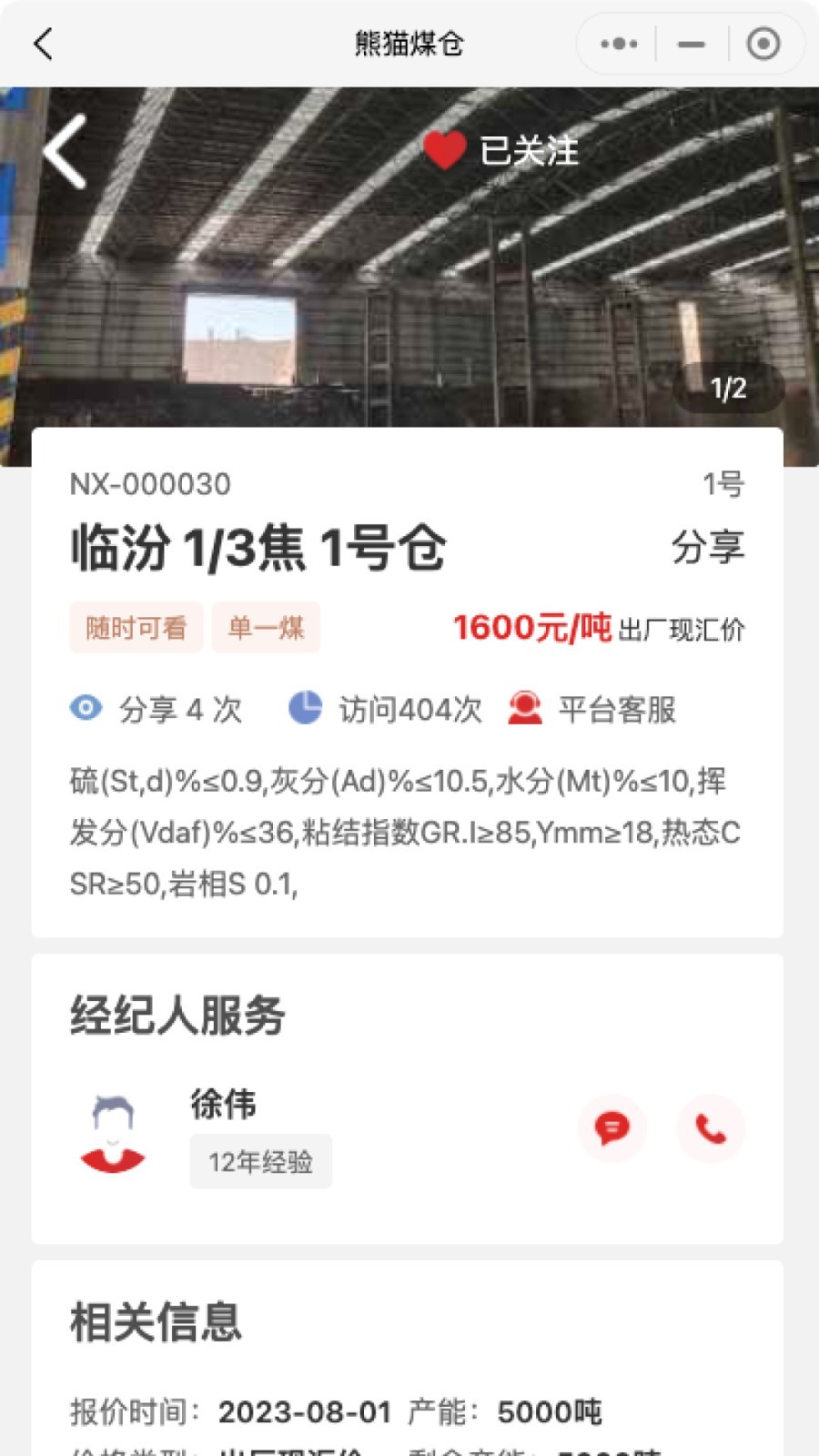Minimize the mini program
This screenshot has height=1456, width=819.
(x=692, y=44)
